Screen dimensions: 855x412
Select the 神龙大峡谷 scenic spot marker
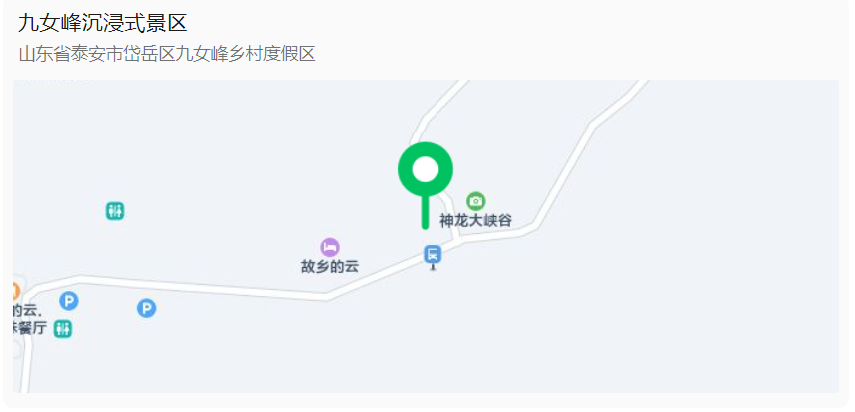[x=475, y=202]
